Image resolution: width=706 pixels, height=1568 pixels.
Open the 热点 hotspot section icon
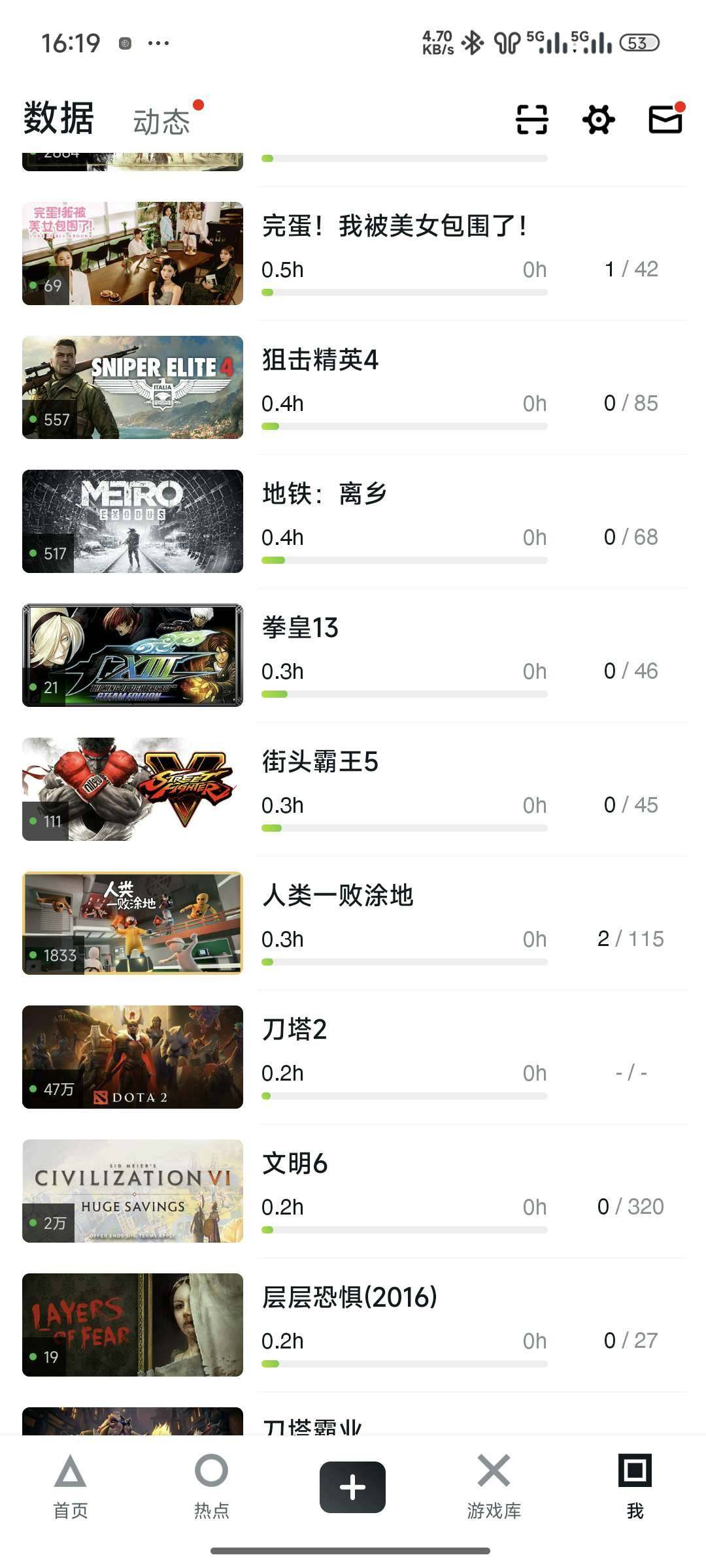click(x=210, y=1490)
